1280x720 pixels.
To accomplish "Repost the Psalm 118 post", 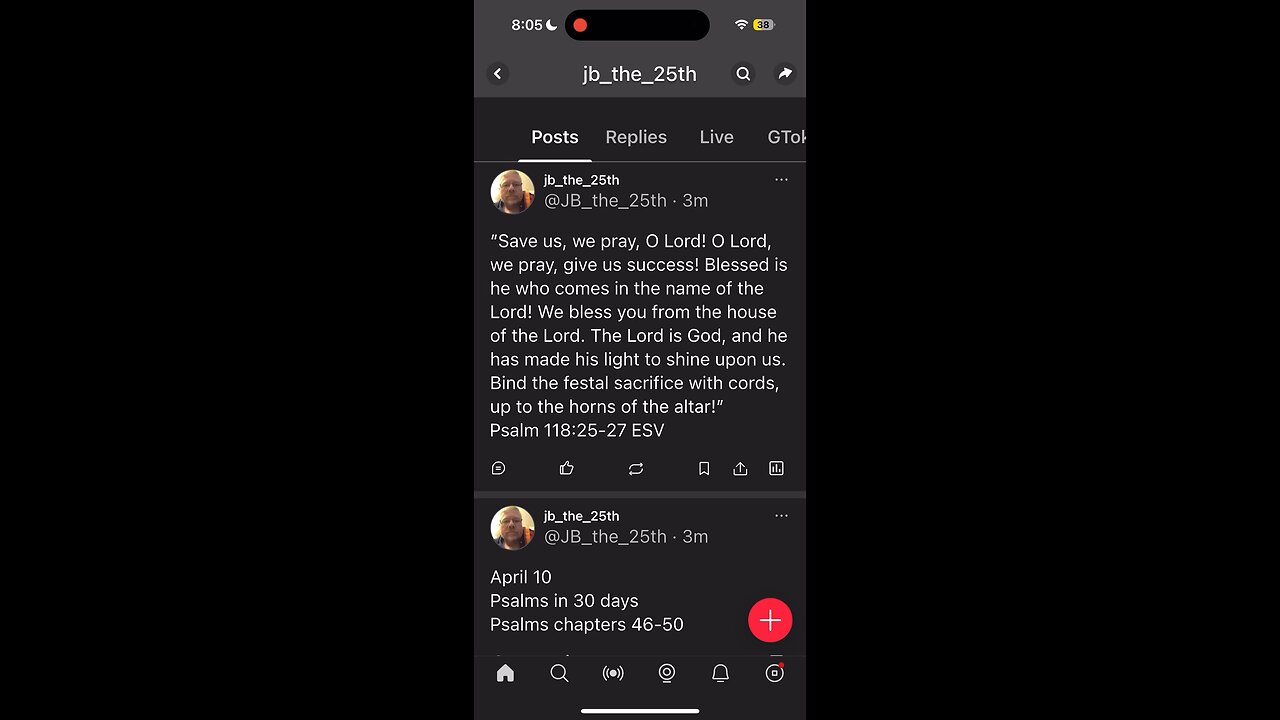I will click(636, 468).
